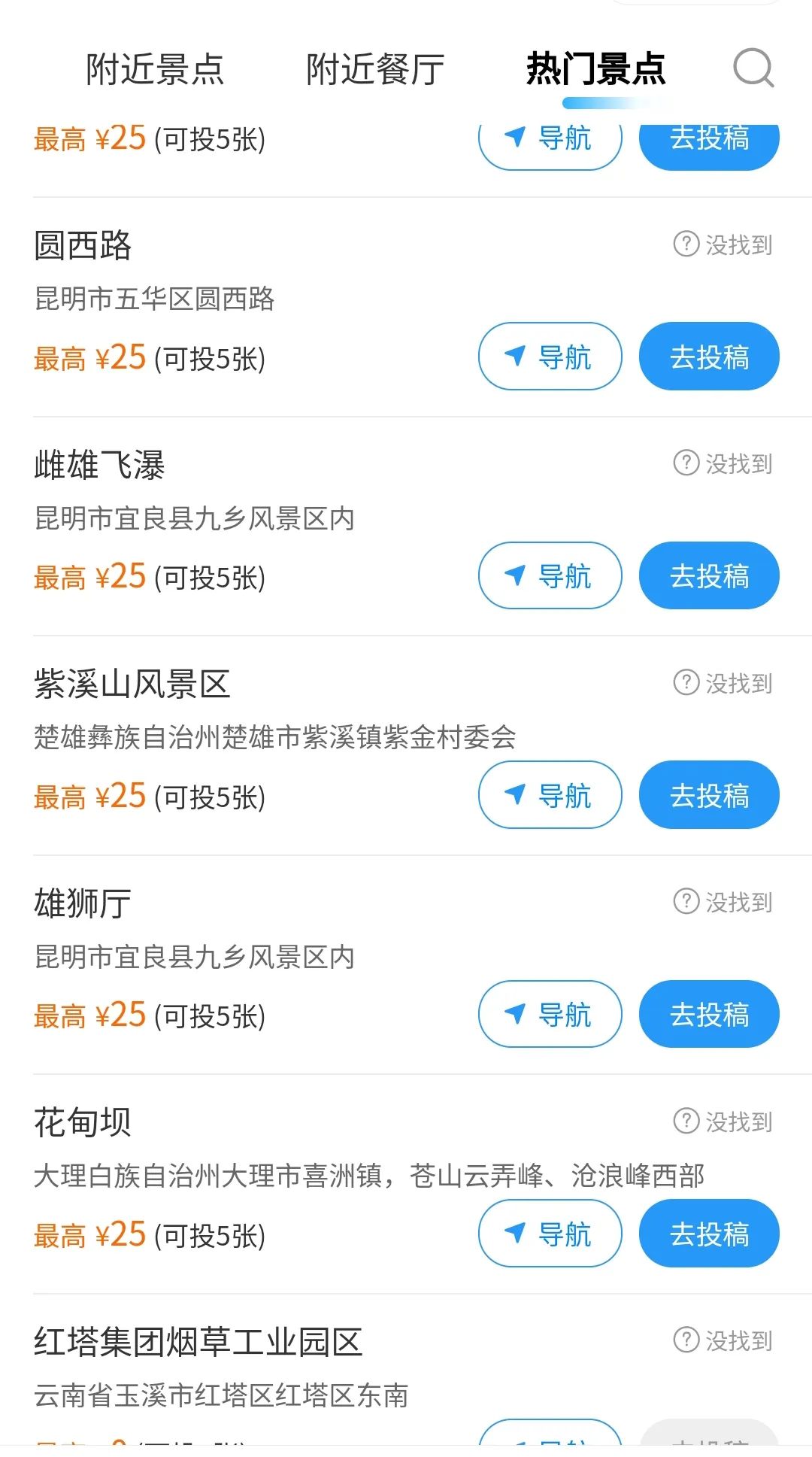Open the search magnifier icon
The height and width of the screenshot is (1457, 812).
[x=753, y=68]
